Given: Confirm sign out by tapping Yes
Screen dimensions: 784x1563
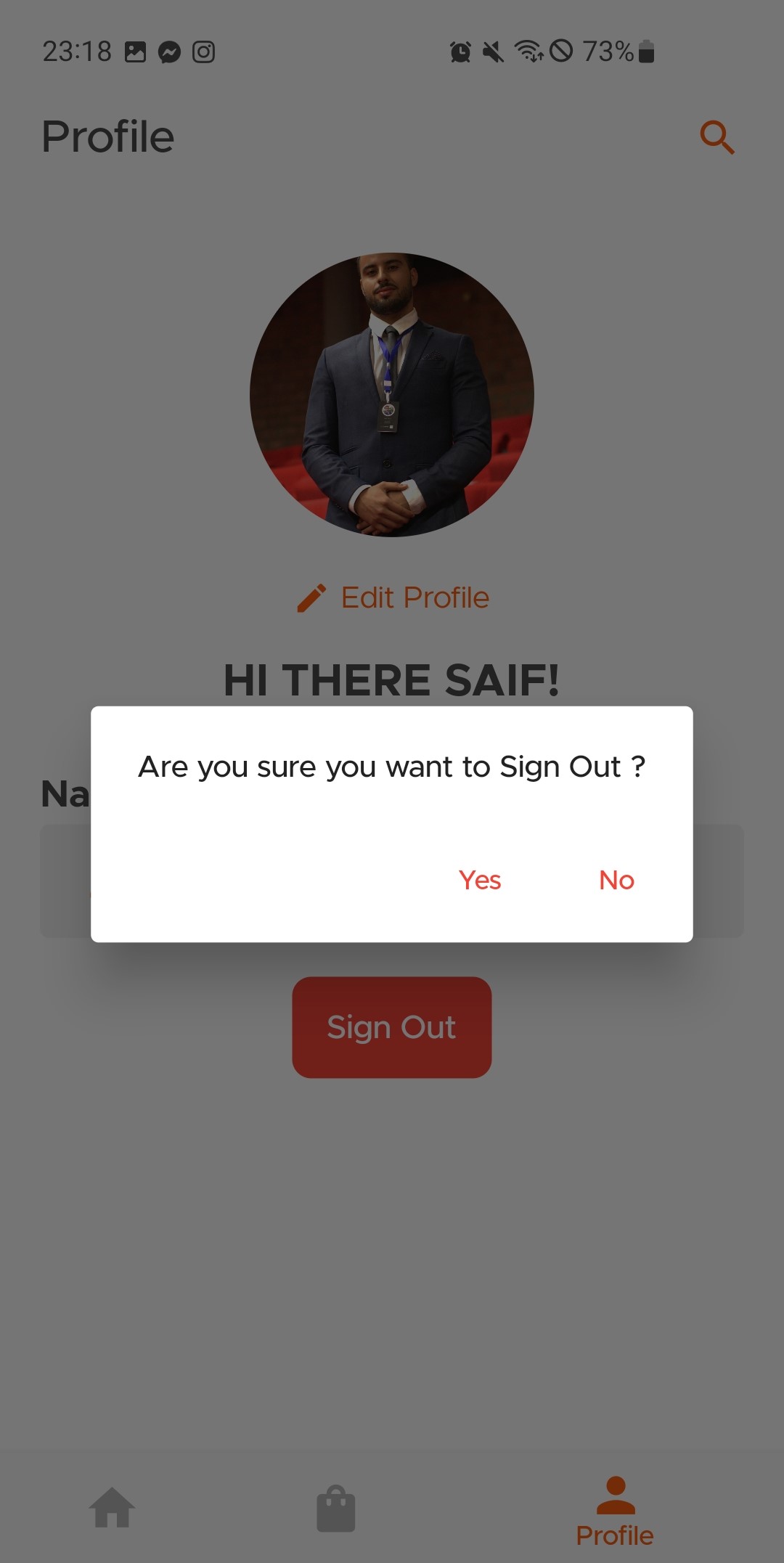Looking at the screenshot, I should (480, 880).
